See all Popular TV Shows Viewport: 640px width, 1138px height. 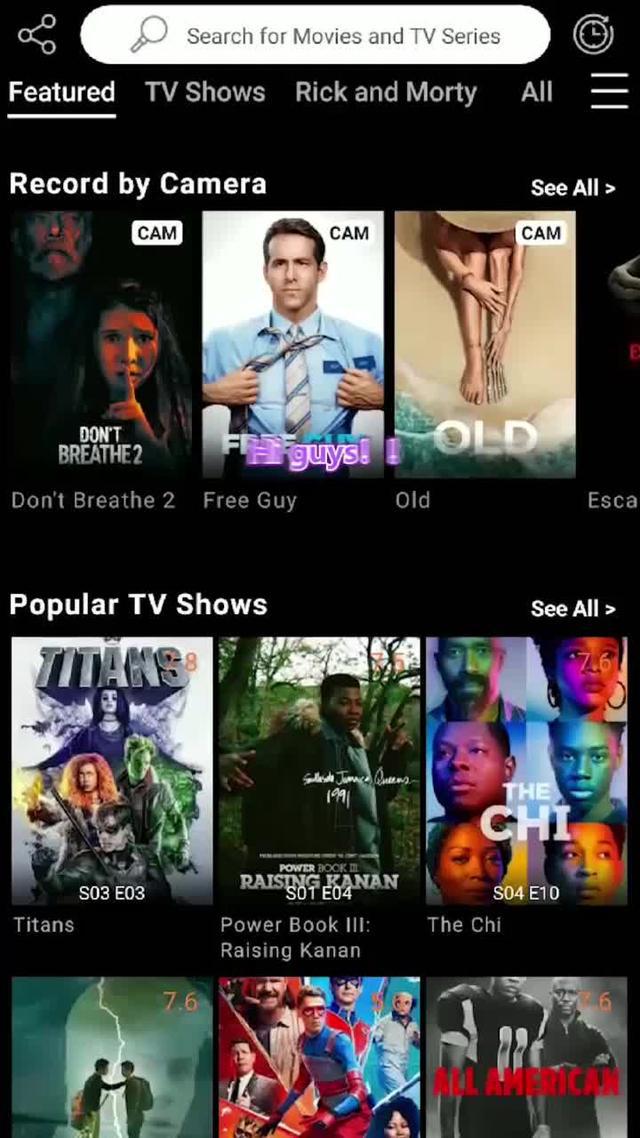[x=572, y=609]
